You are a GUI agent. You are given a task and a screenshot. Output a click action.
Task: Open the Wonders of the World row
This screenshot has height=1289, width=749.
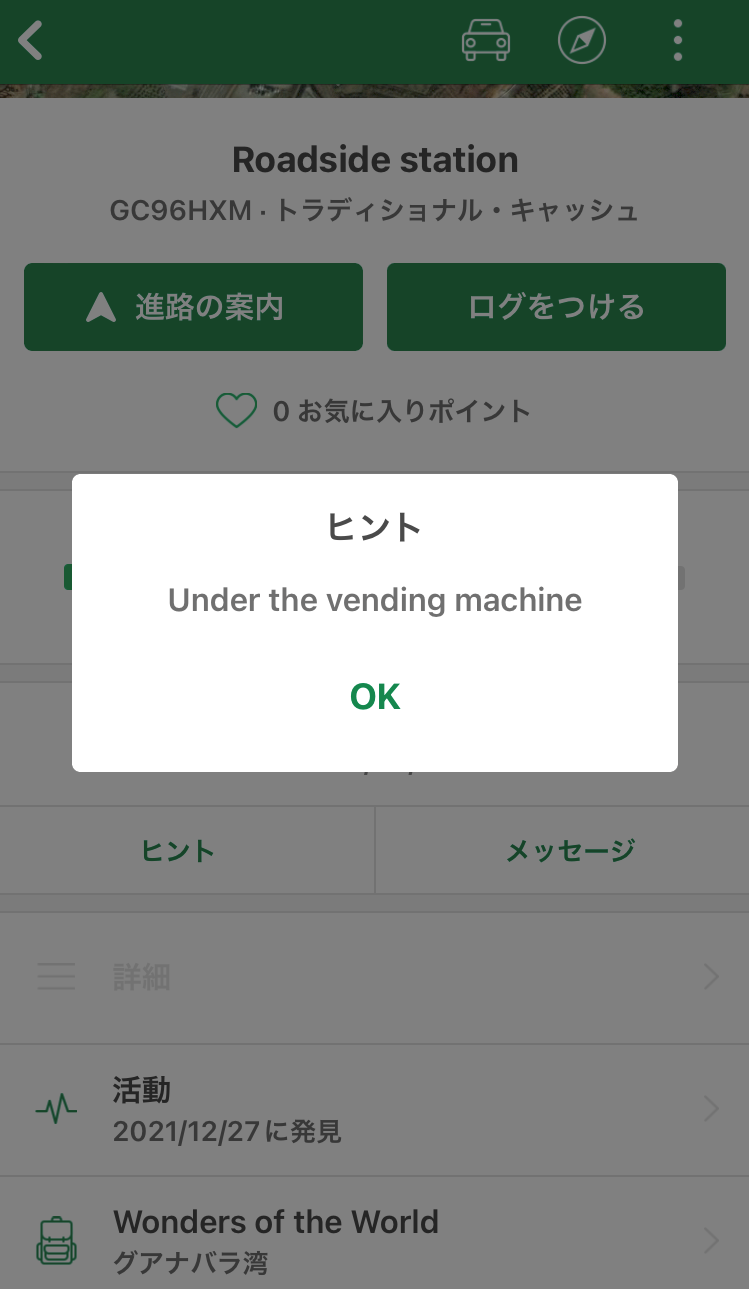(374, 1238)
